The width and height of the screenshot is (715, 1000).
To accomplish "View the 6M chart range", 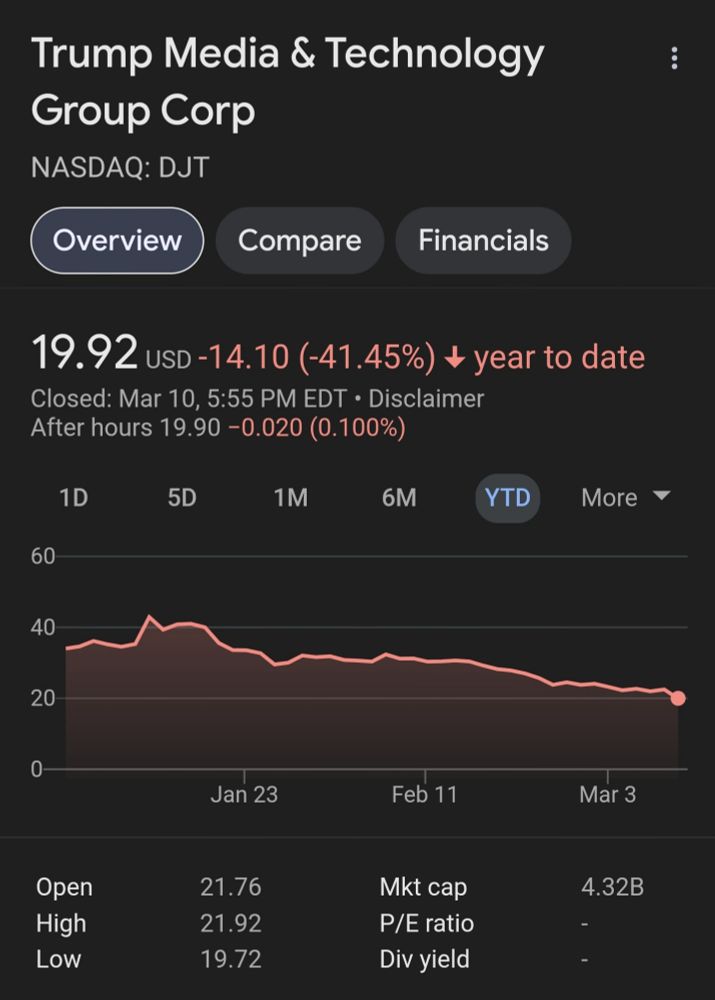I will tap(399, 498).
